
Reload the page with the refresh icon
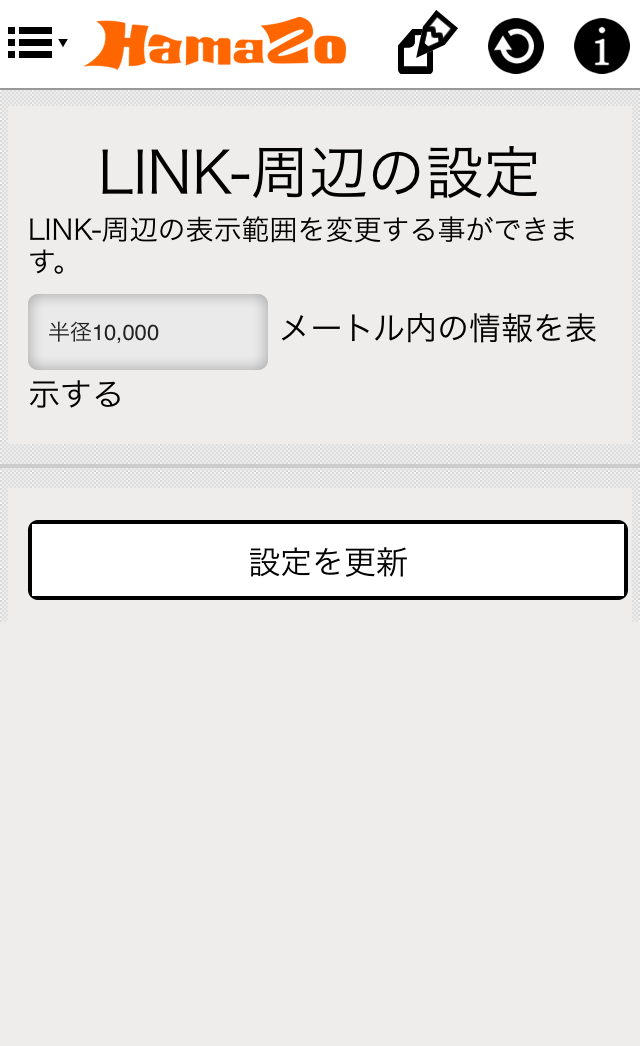point(516,46)
